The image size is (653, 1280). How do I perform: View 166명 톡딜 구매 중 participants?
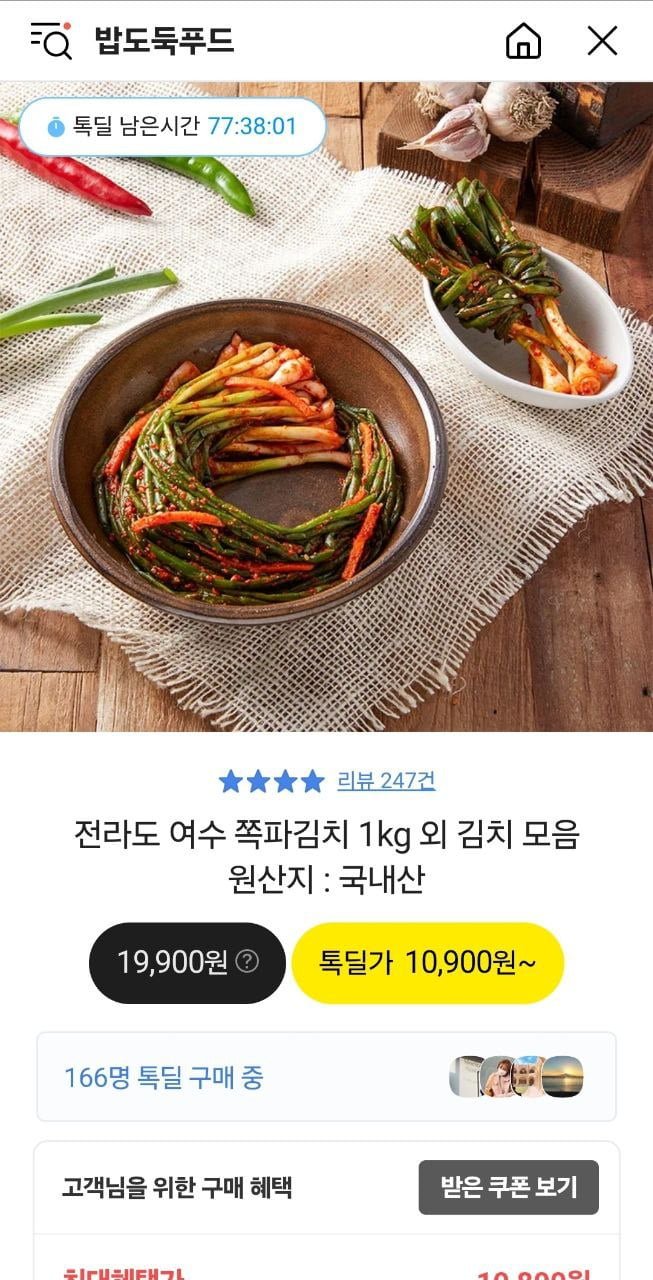tap(326, 1077)
